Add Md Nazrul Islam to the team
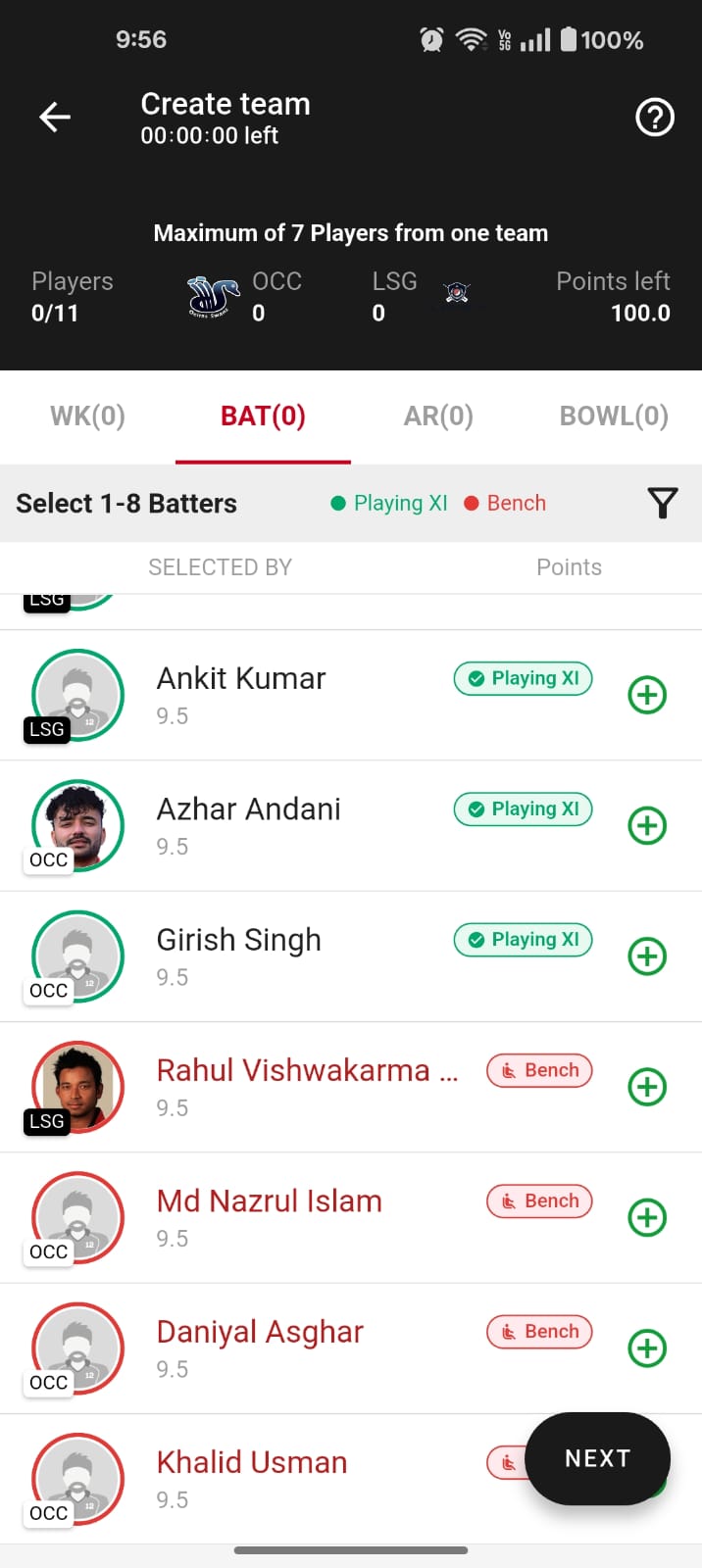The width and height of the screenshot is (702, 1568). point(647,1217)
